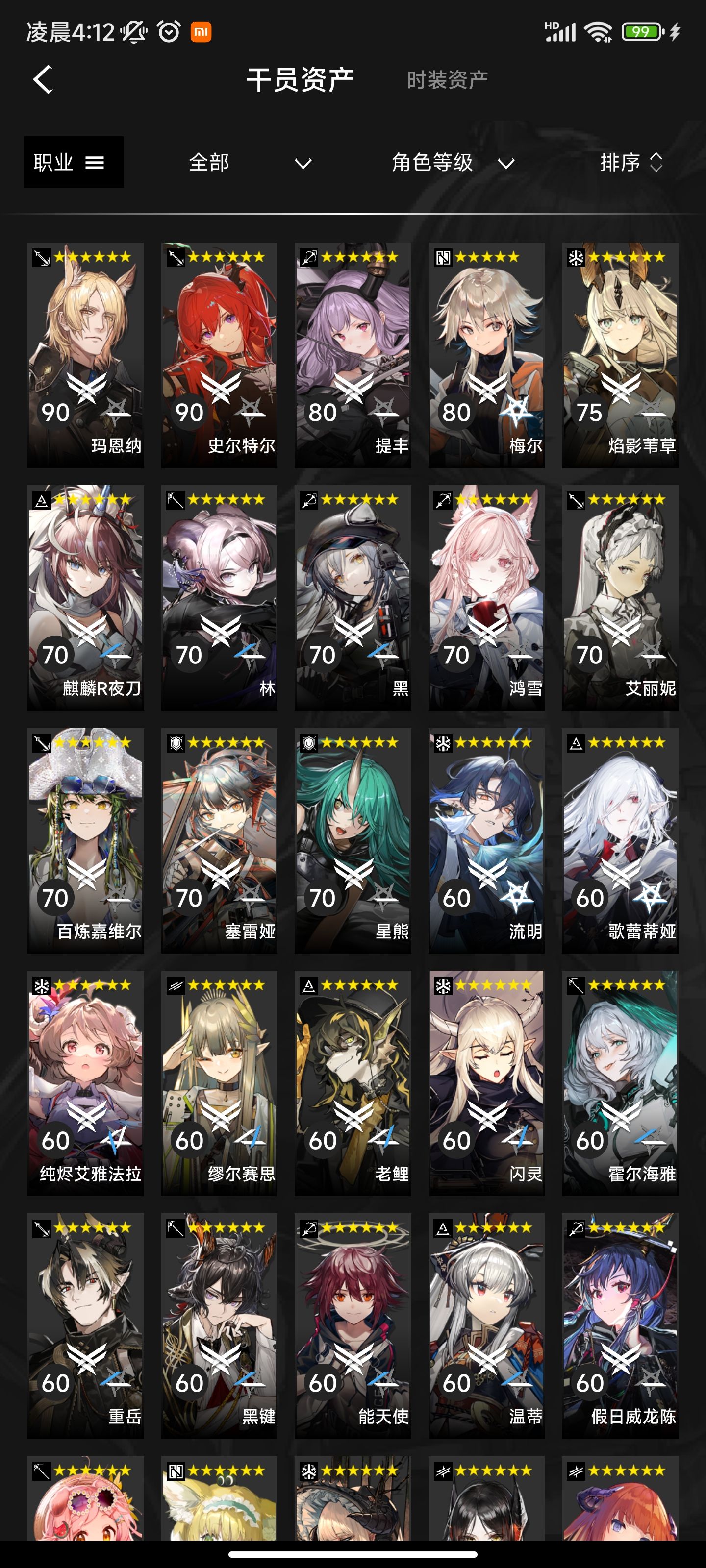Expand the 角色等级 dropdown
The height and width of the screenshot is (1568, 706).
click(453, 163)
